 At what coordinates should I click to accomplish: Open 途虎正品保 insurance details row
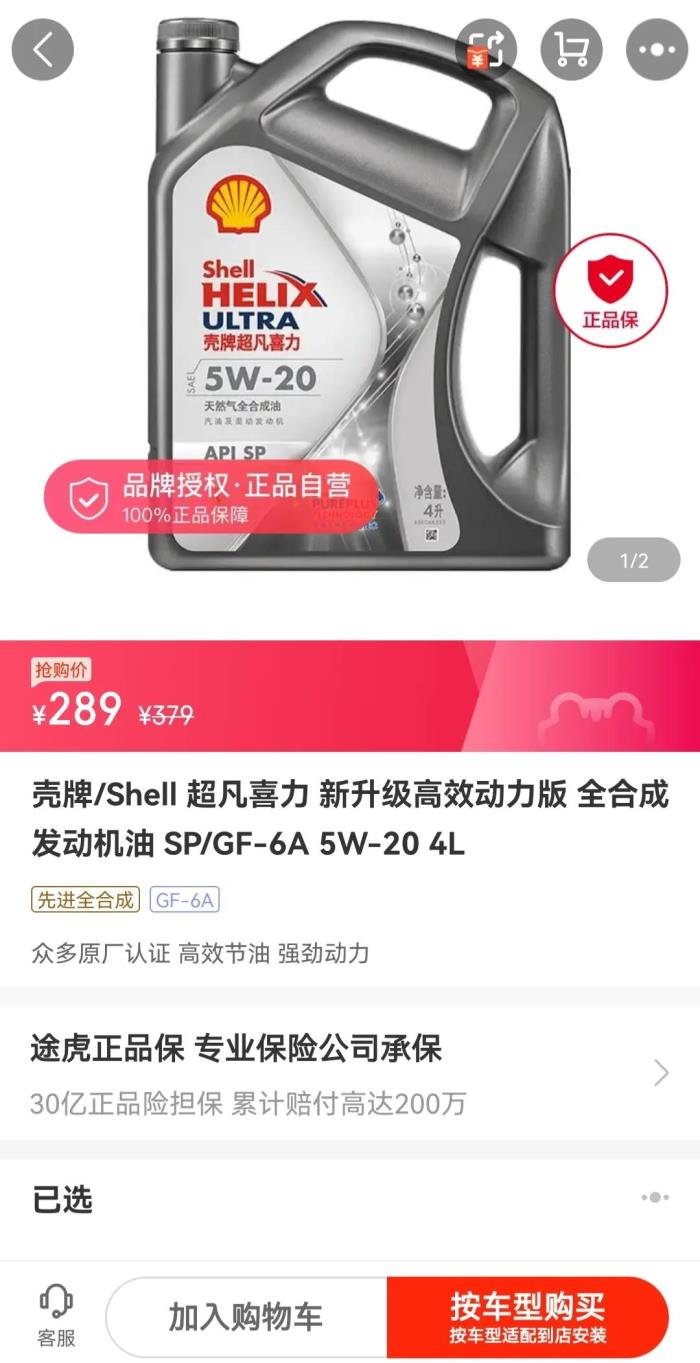(x=350, y=1074)
